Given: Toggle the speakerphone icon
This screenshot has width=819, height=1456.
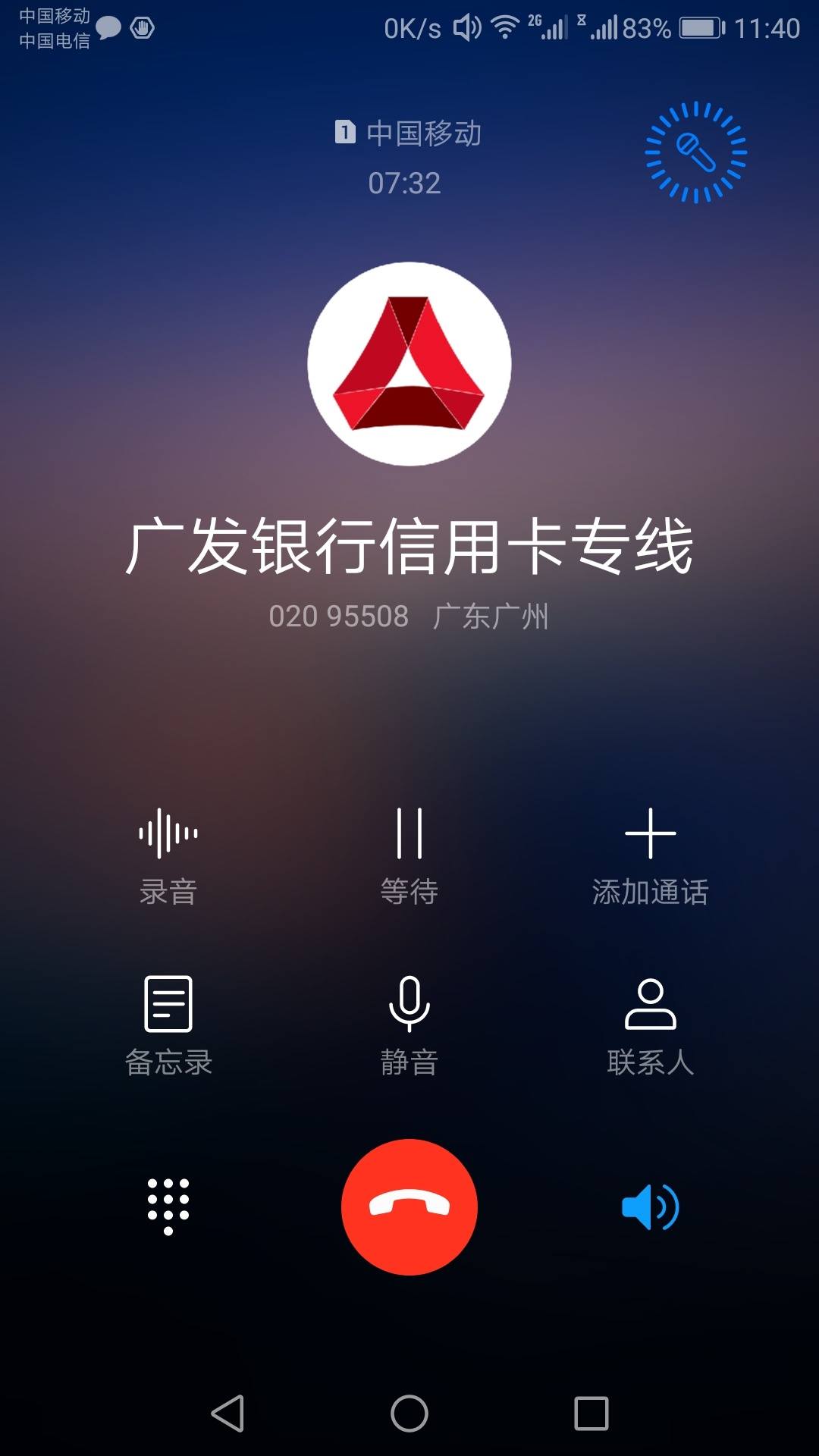Looking at the screenshot, I should [x=650, y=1207].
